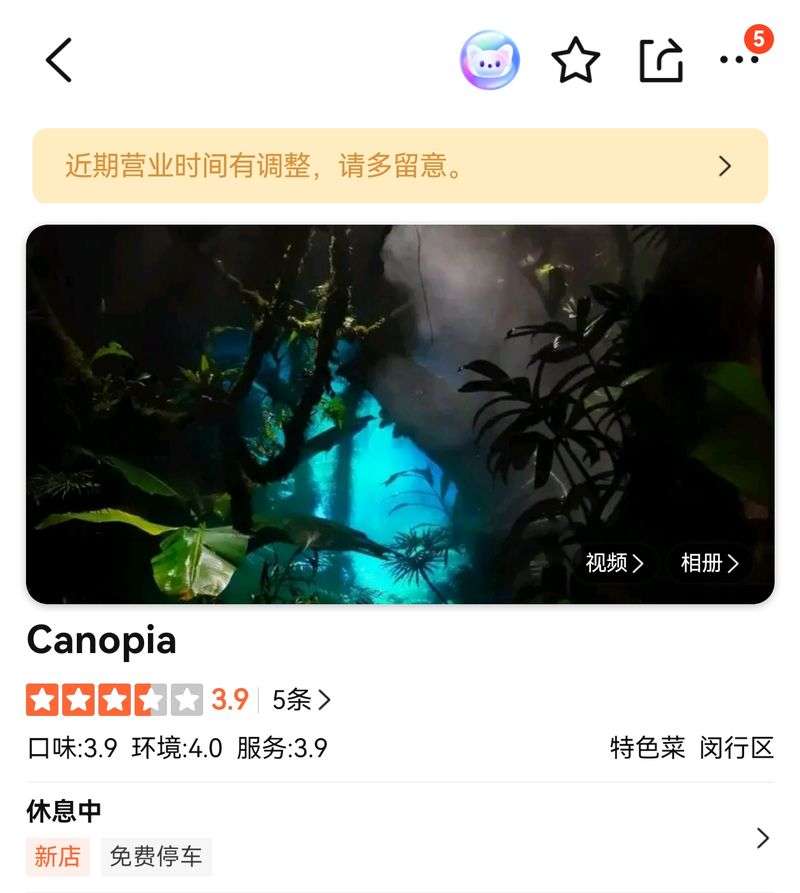
Task: Open the 视频 video gallery
Action: pos(614,563)
